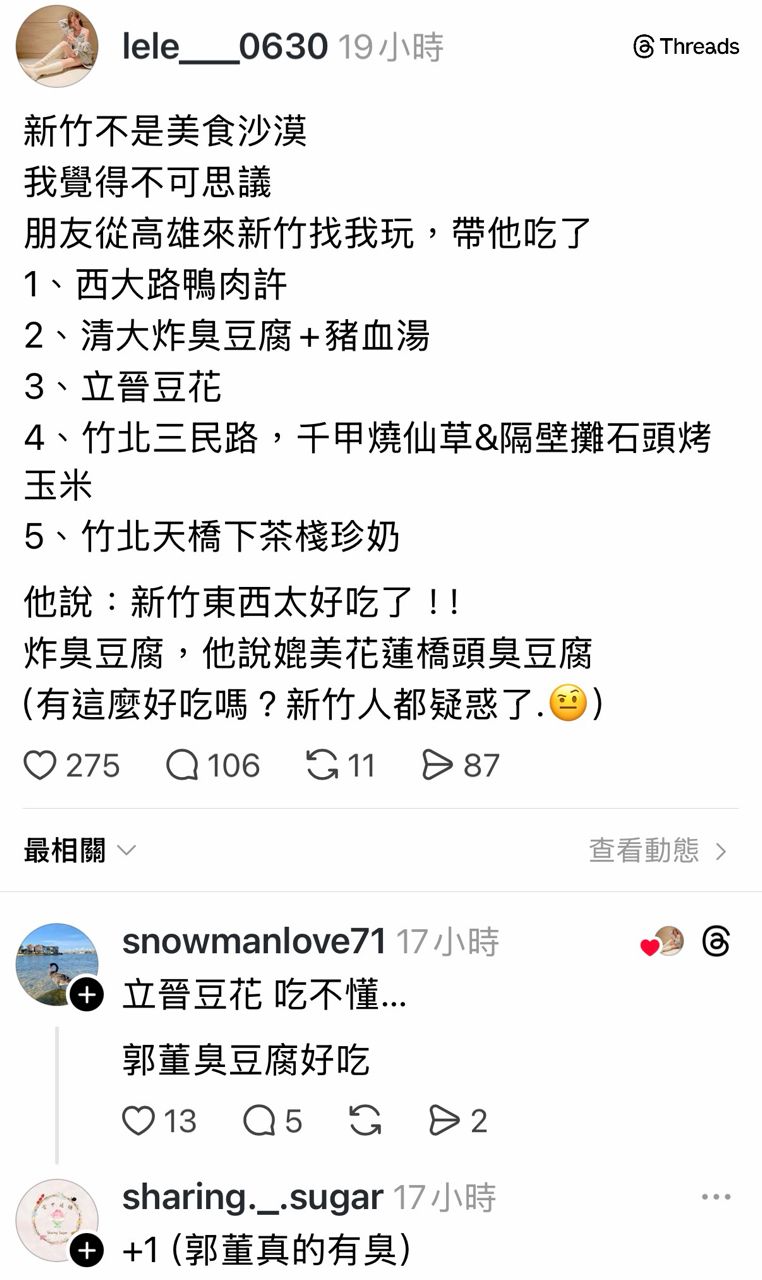This screenshot has width=762, height=1280.
Task: Open the Threads logo link
Action: [687, 46]
